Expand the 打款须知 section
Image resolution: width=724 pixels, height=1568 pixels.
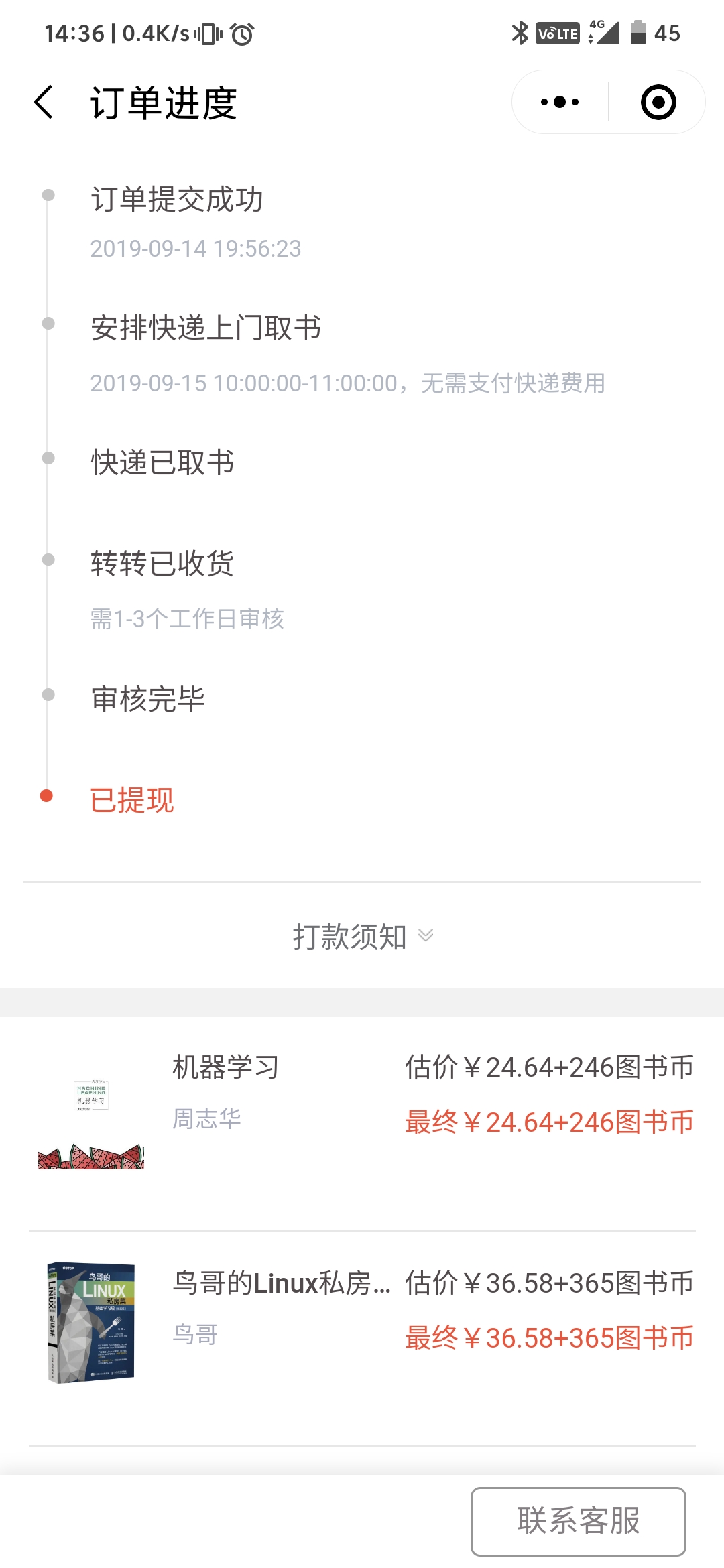(x=362, y=936)
